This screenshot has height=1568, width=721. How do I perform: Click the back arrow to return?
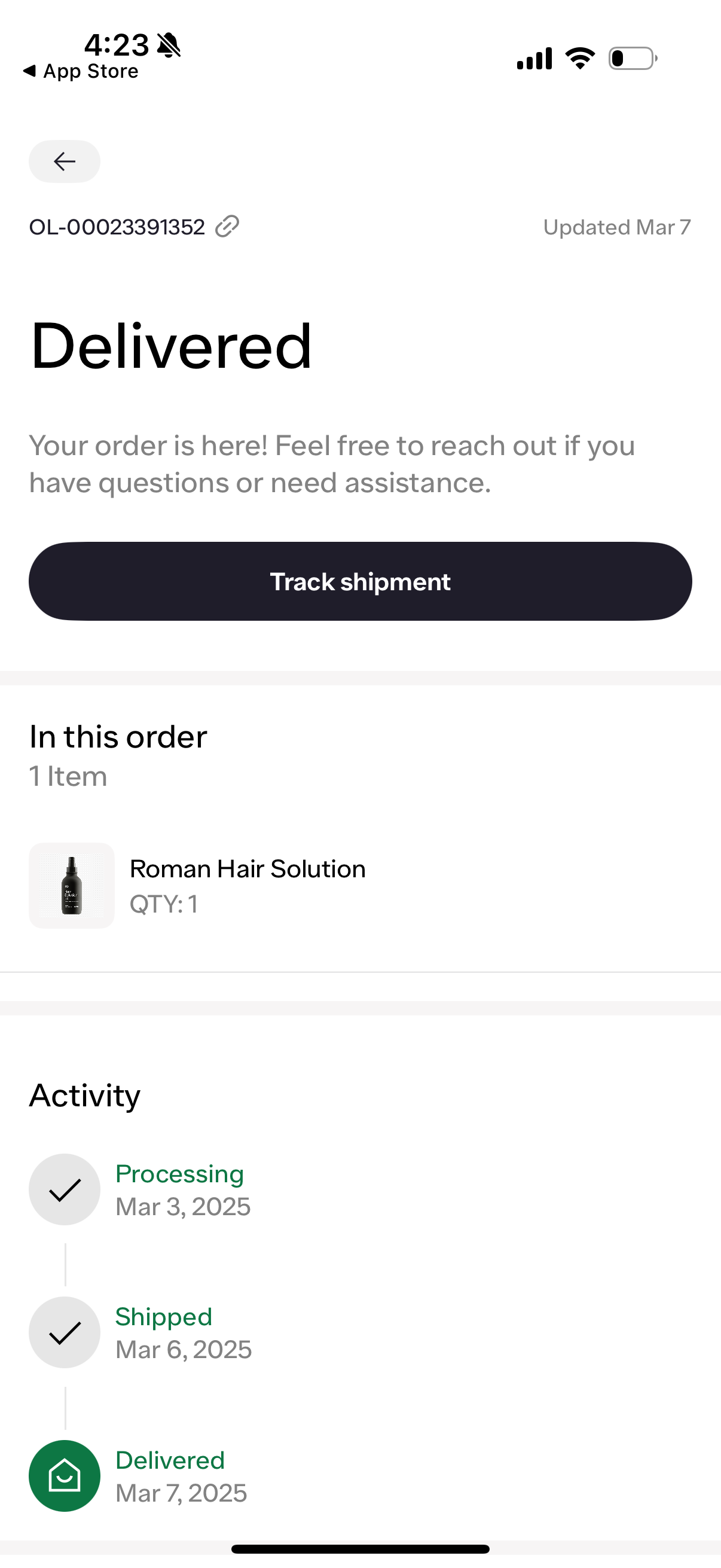(65, 161)
